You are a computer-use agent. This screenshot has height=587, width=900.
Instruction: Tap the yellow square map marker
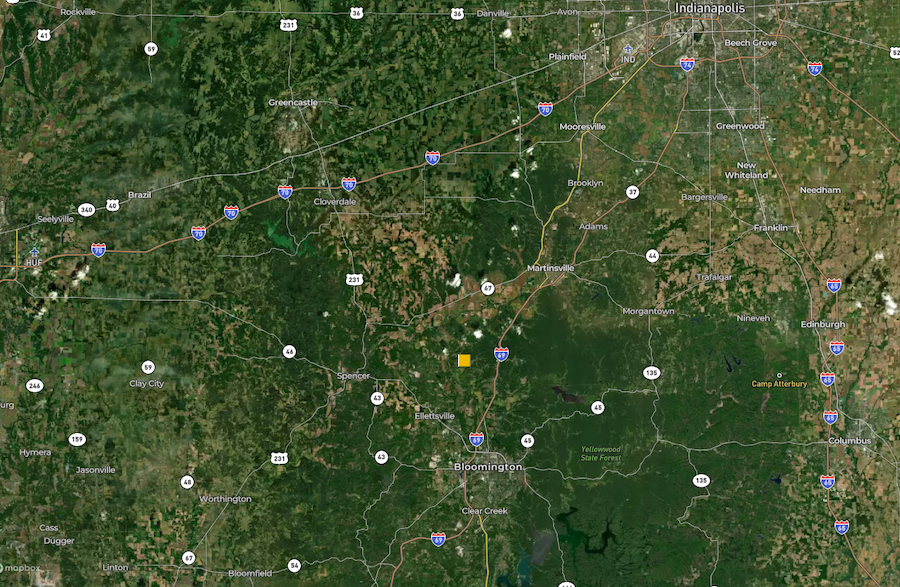[464, 360]
